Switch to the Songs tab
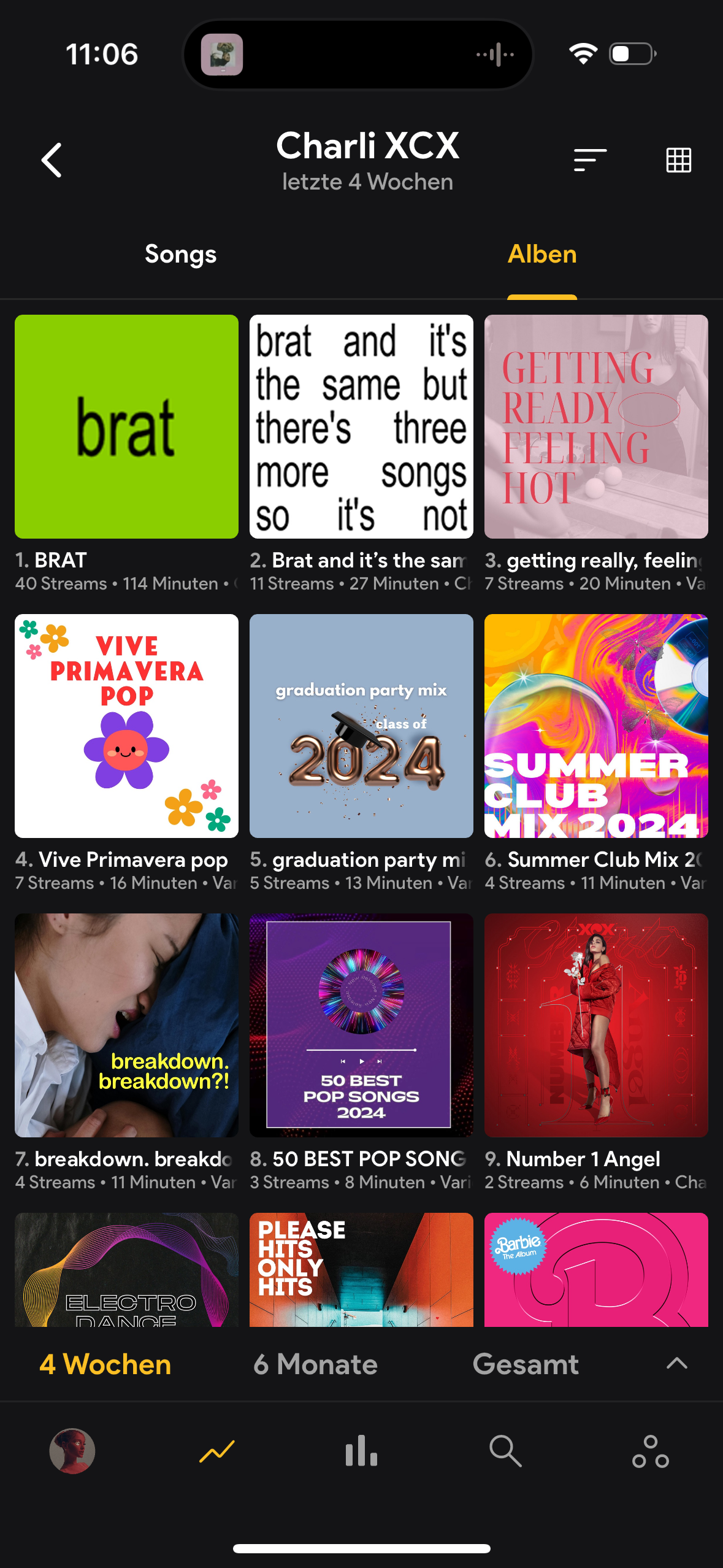 coord(180,255)
